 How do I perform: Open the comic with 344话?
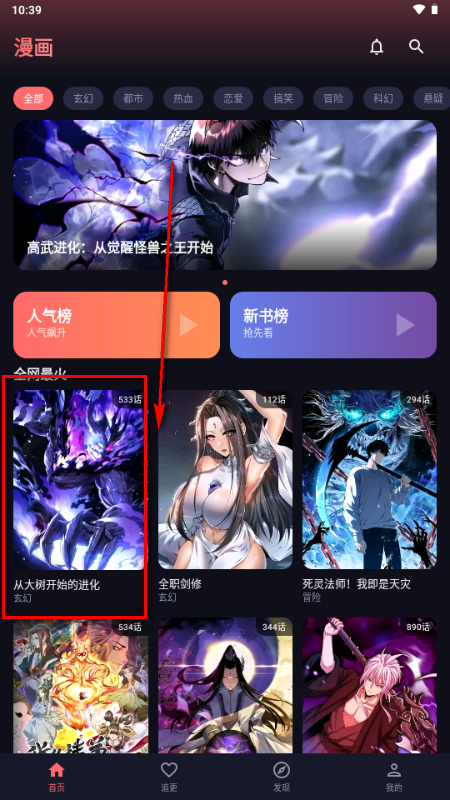225,685
